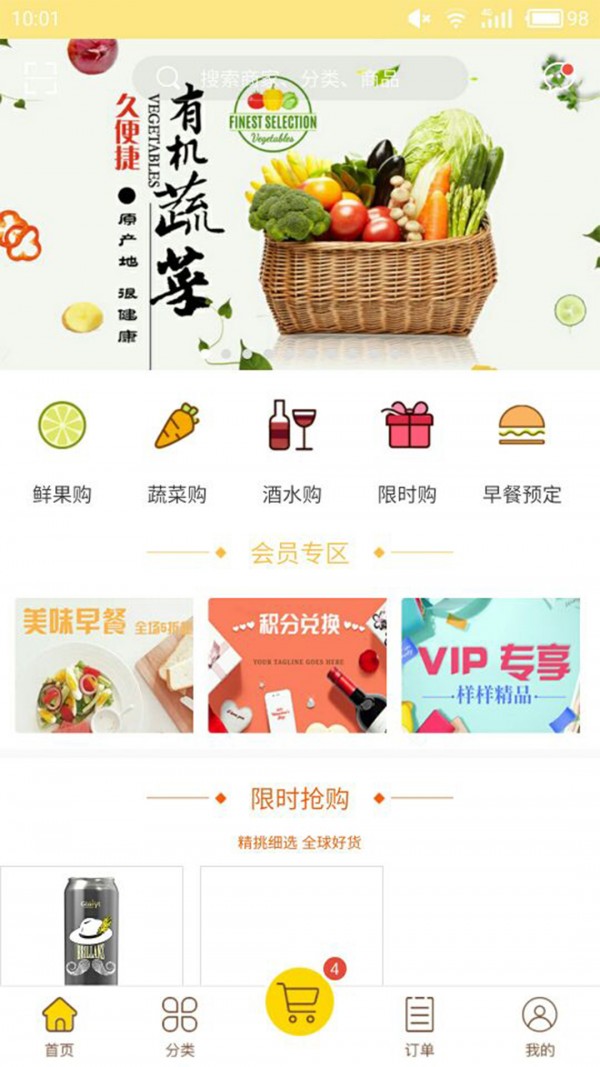Switch to the 订单 orders tab

(419, 1027)
